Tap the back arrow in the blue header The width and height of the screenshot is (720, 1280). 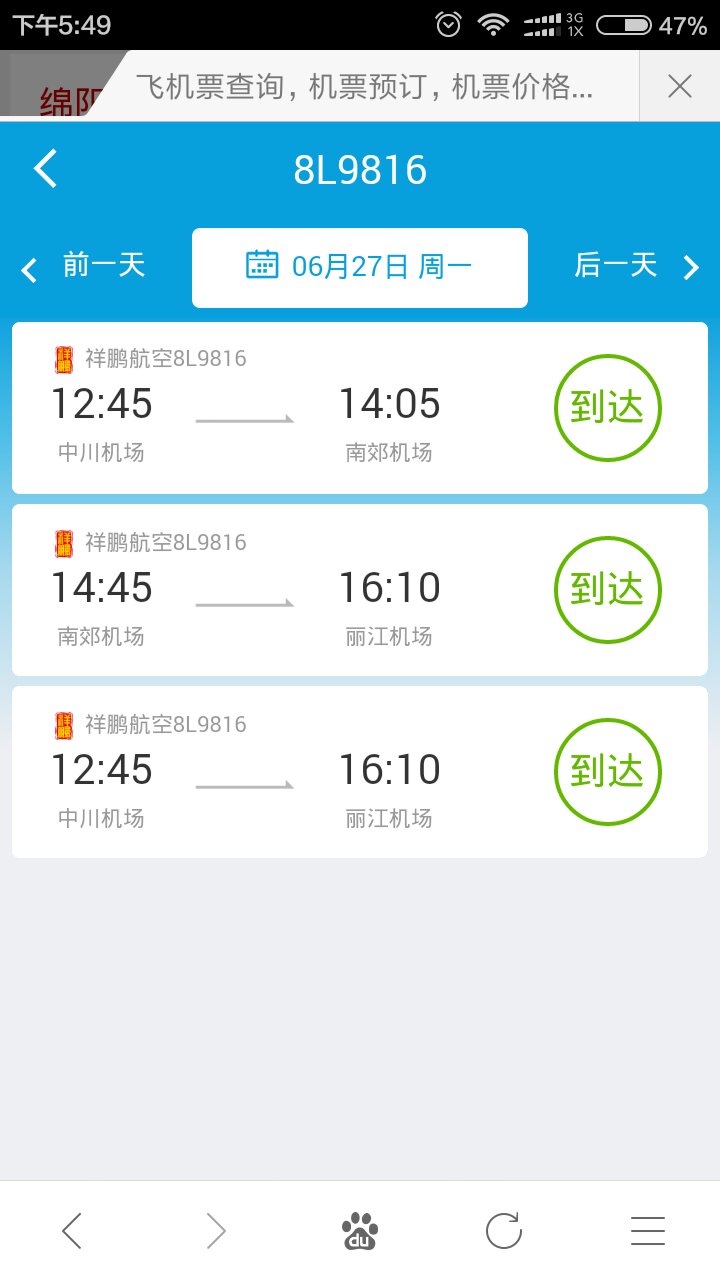click(x=44, y=168)
